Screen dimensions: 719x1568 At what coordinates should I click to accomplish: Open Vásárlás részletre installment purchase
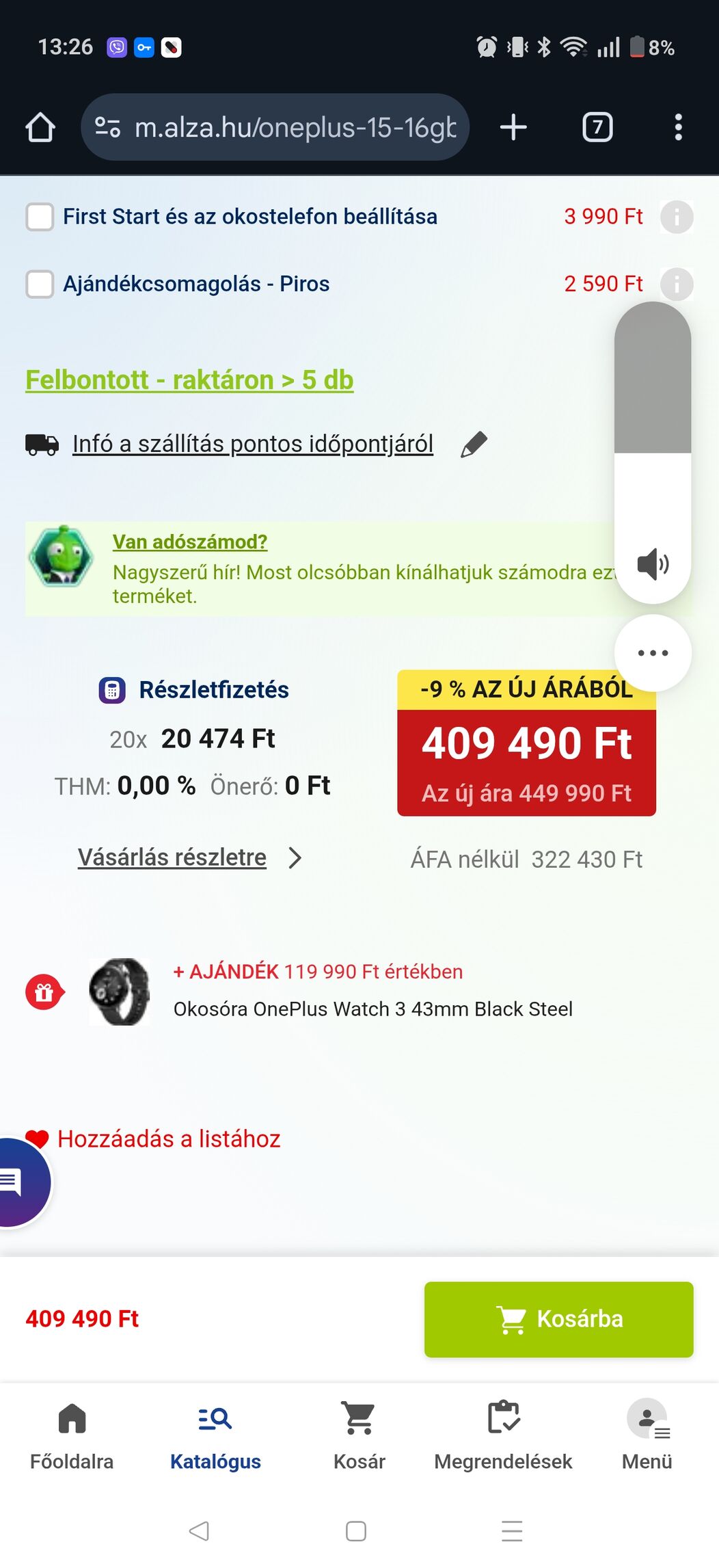172,858
